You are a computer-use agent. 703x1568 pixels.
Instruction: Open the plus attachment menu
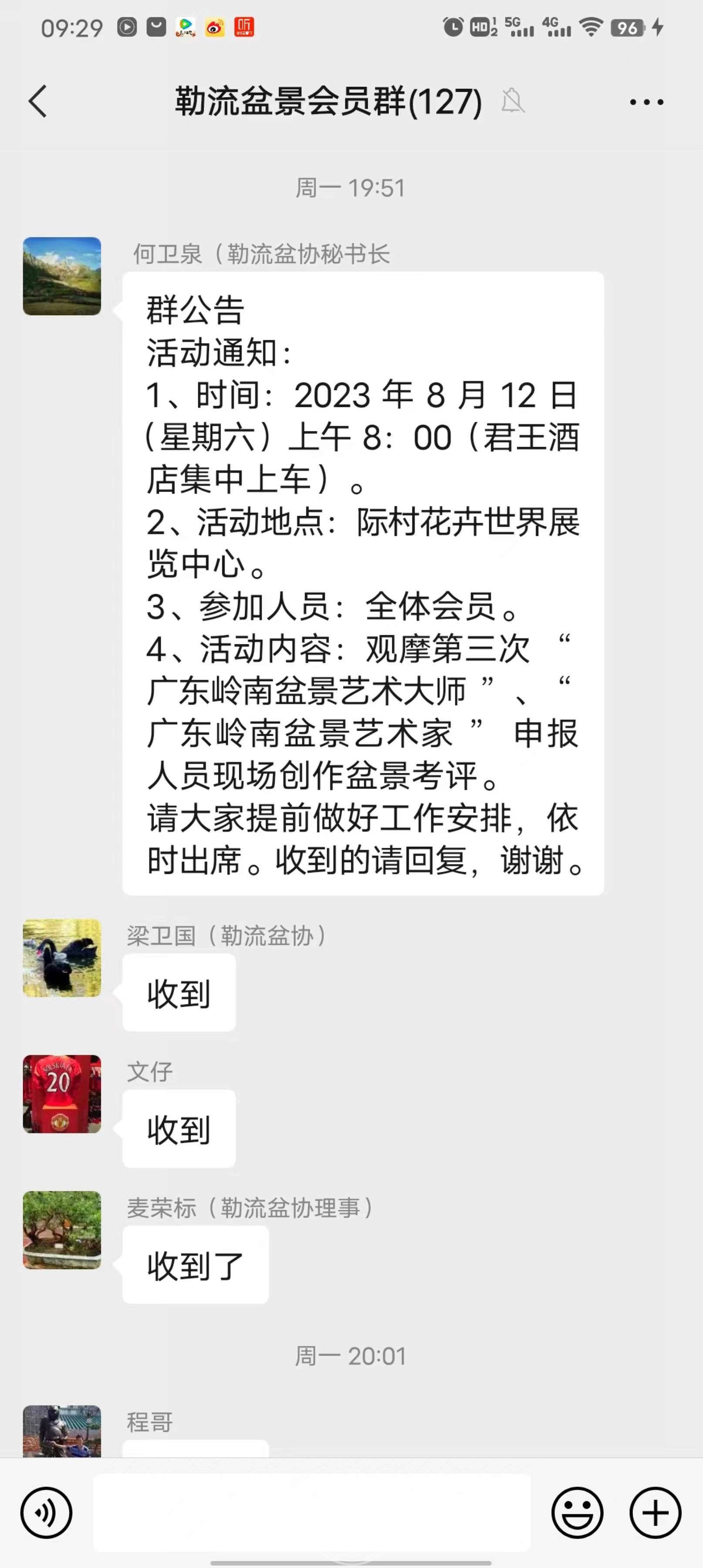[656, 1513]
